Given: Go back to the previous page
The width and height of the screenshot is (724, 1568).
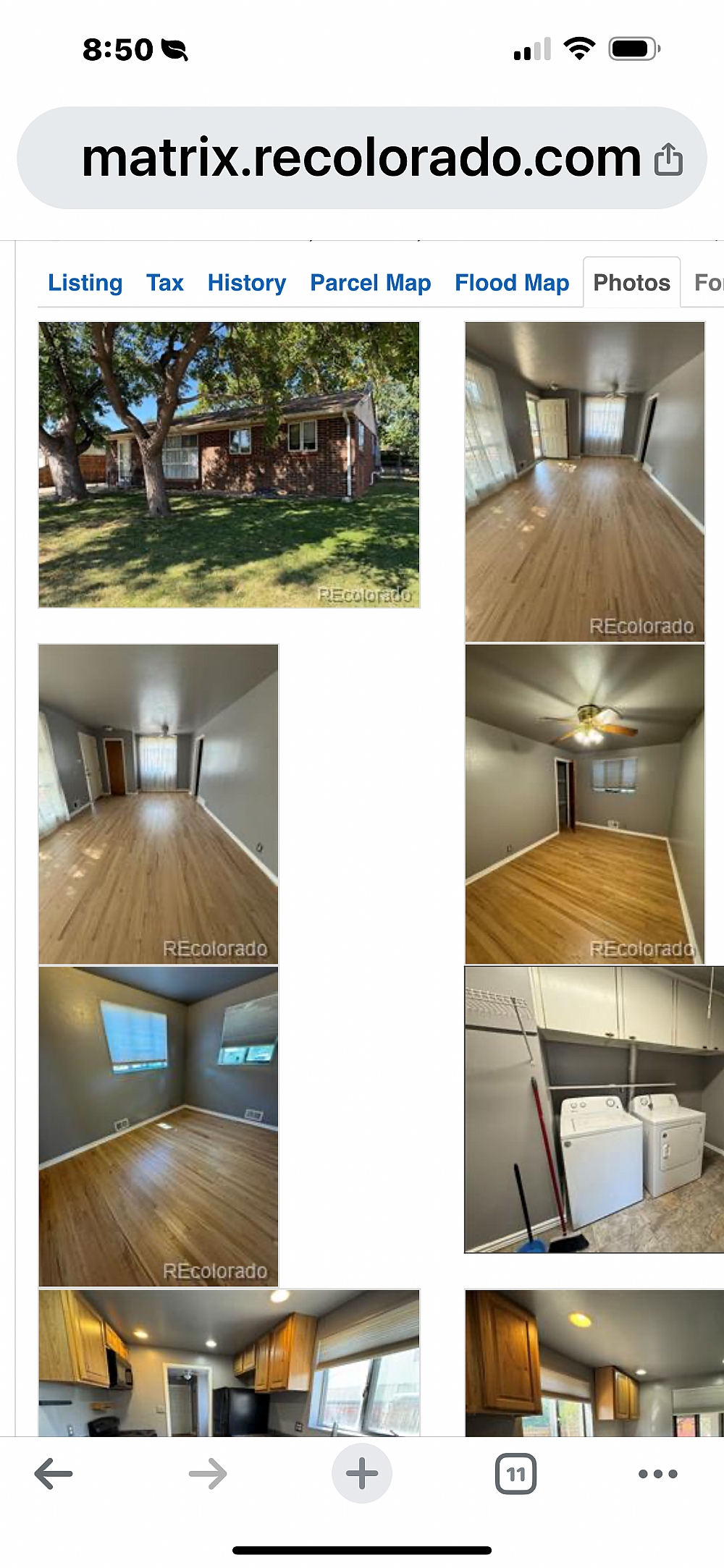Looking at the screenshot, I should (54, 1474).
